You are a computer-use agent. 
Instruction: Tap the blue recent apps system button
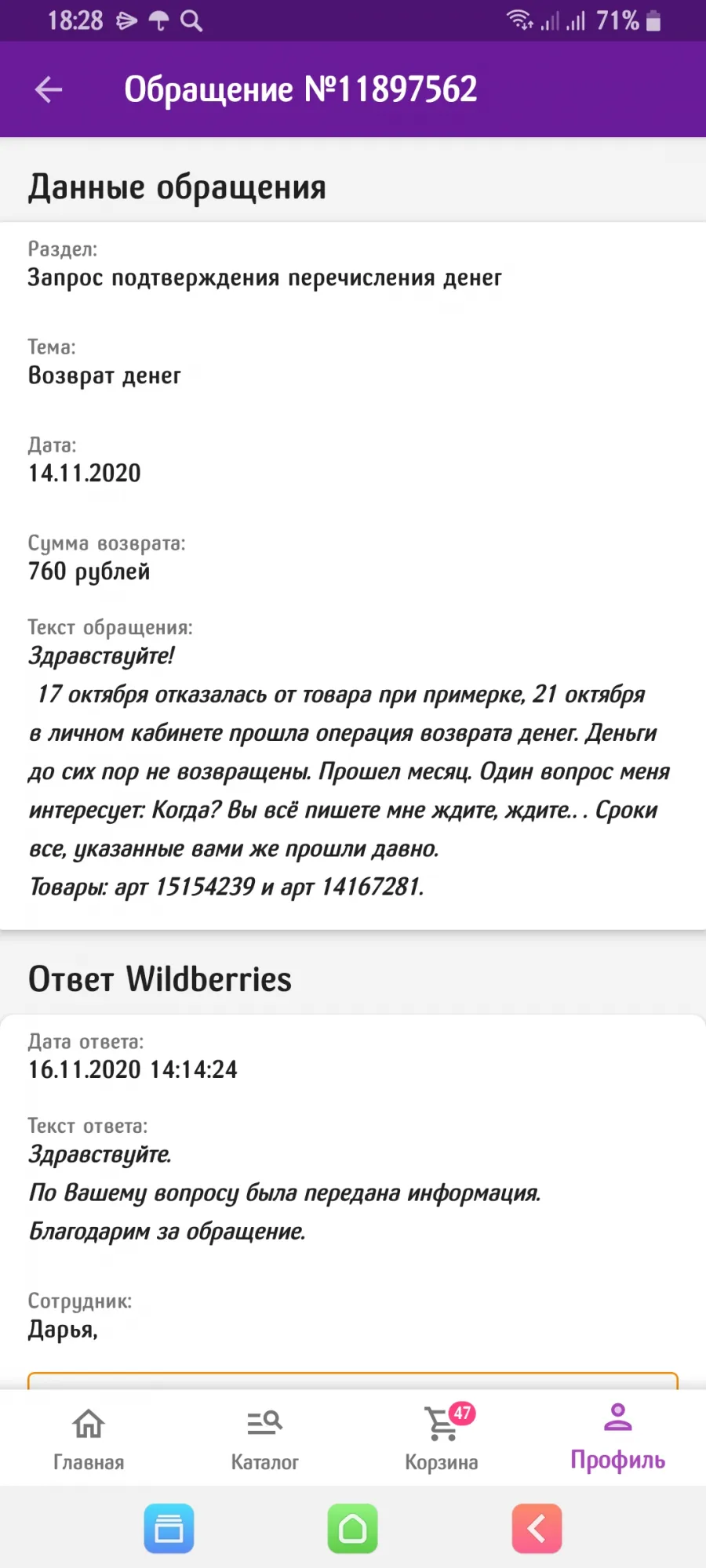pyautogui.click(x=169, y=1528)
